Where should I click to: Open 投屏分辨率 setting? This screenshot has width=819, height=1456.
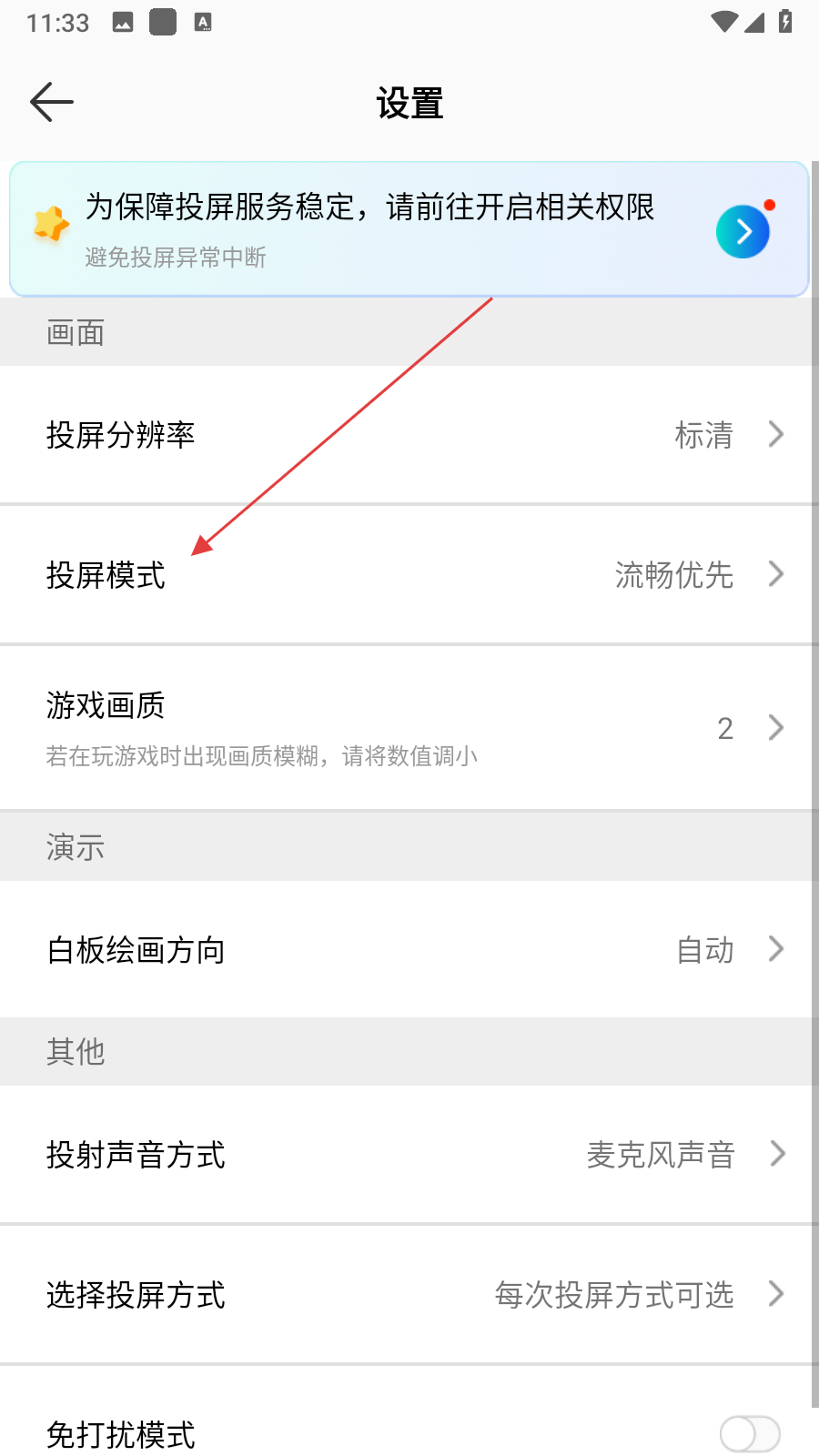[x=409, y=435]
